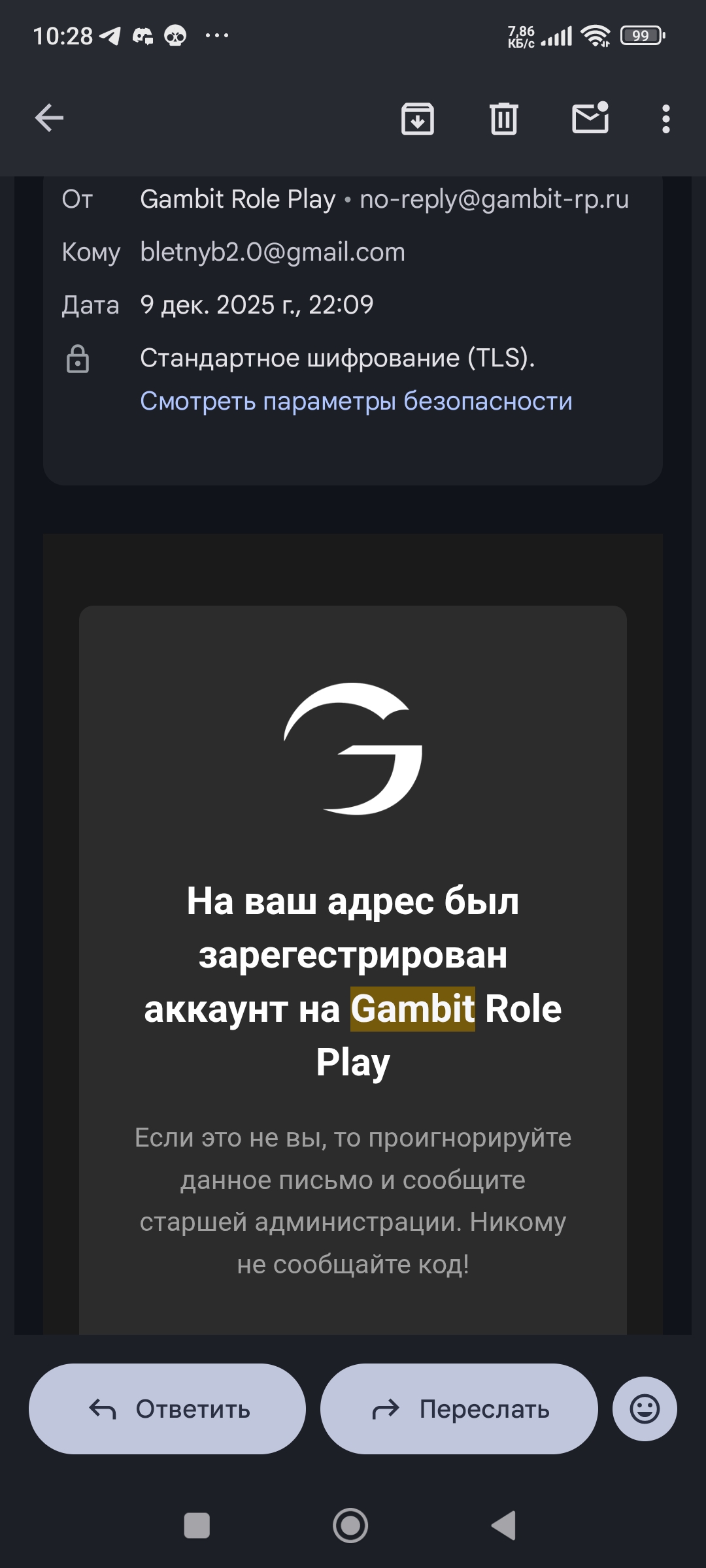Image resolution: width=706 pixels, height=1568 pixels.
Task: Tap the system home button
Action: point(350,1526)
